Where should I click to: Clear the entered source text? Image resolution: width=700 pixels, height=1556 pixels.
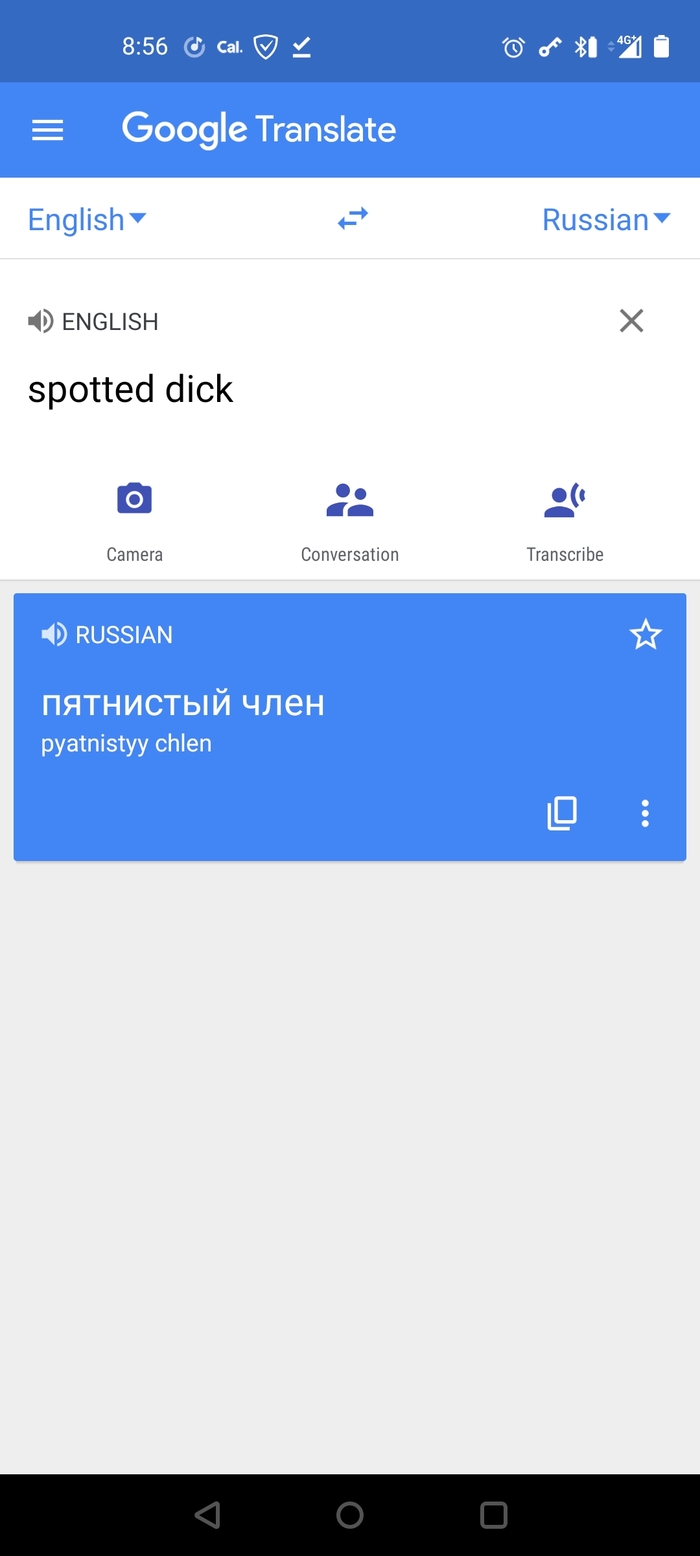pyautogui.click(x=631, y=321)
